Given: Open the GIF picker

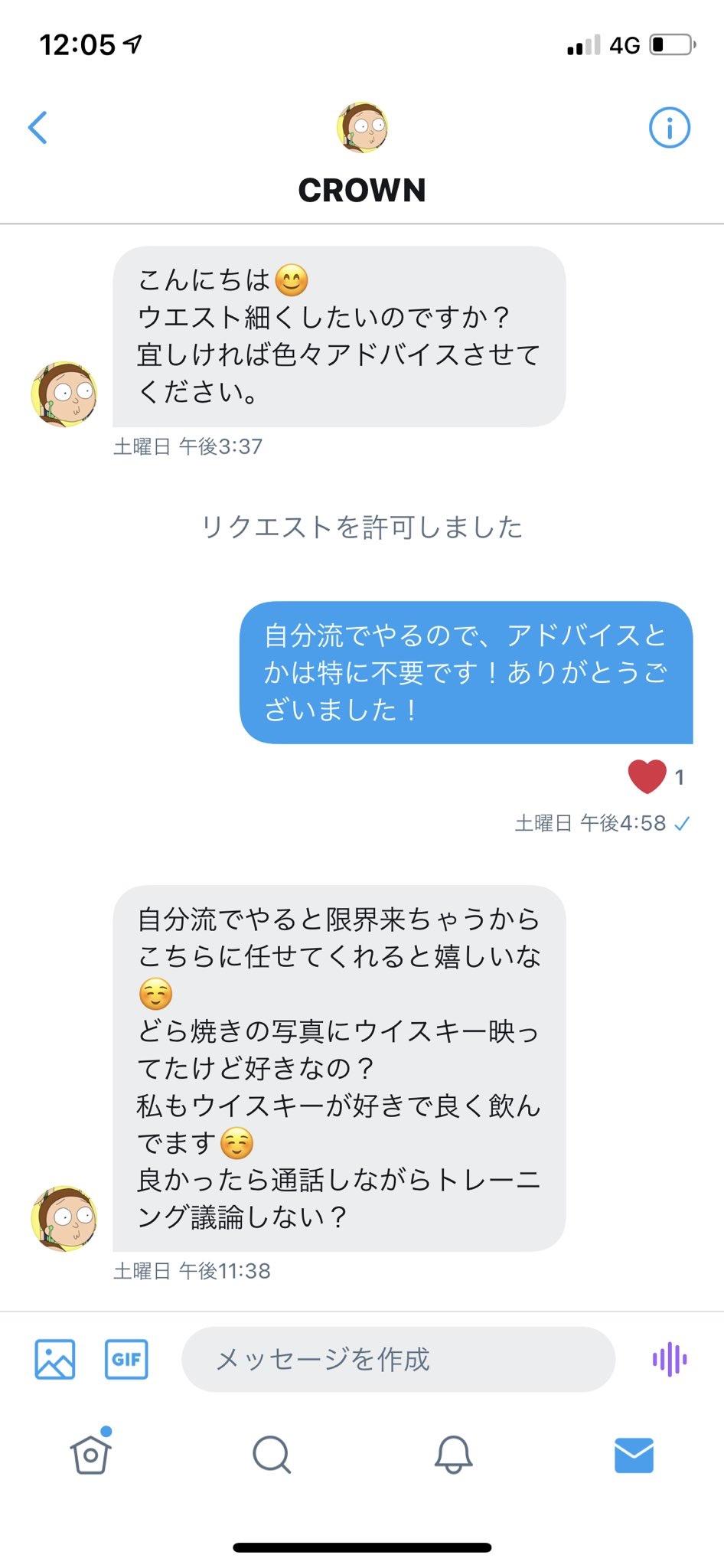Looking at the screenshot, I should (x=126, y=1359).
